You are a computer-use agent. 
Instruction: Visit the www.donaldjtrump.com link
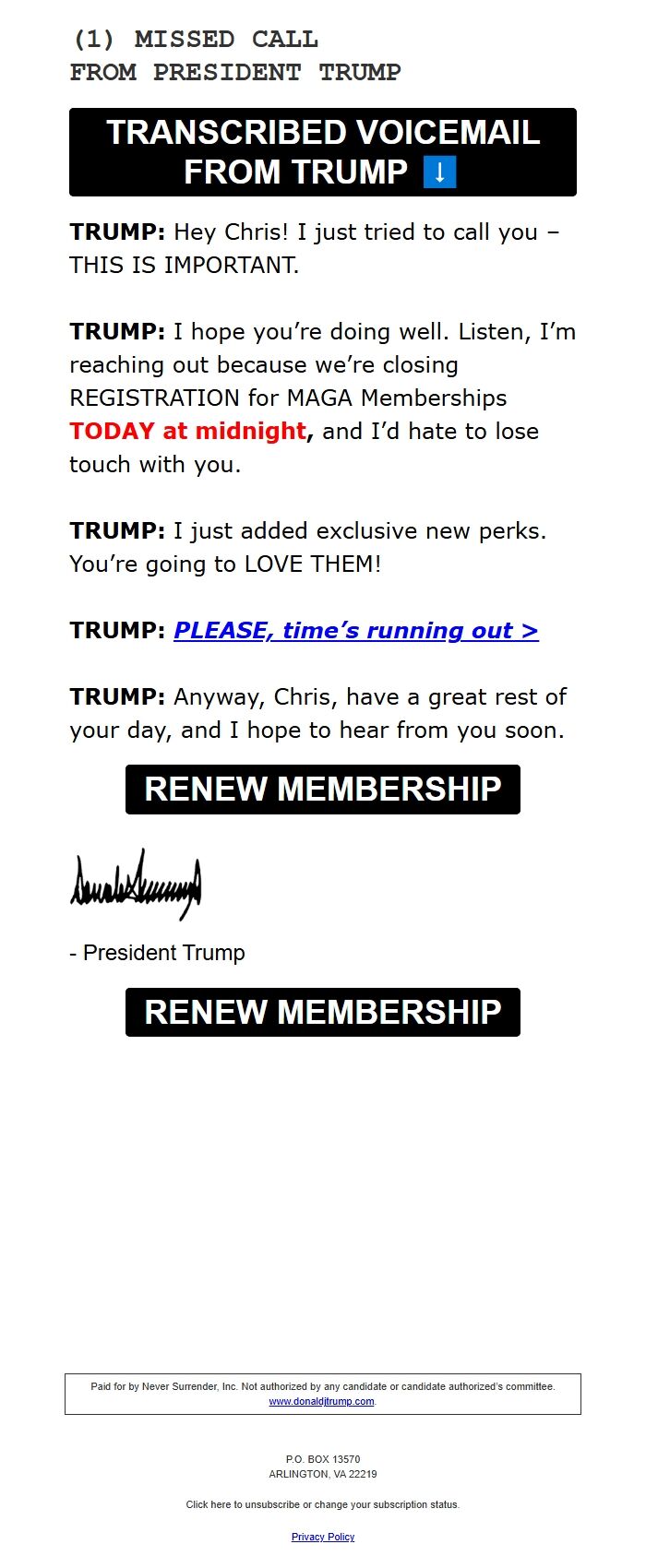tap(321, 1402)
